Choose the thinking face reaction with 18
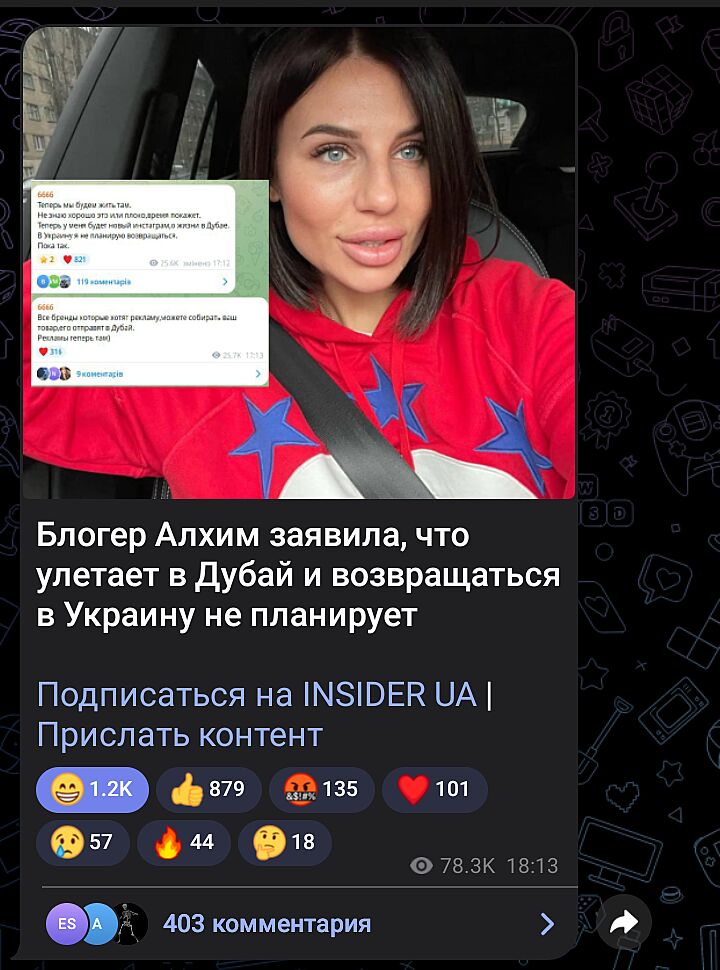720x970 pixels. coord(285,842)
